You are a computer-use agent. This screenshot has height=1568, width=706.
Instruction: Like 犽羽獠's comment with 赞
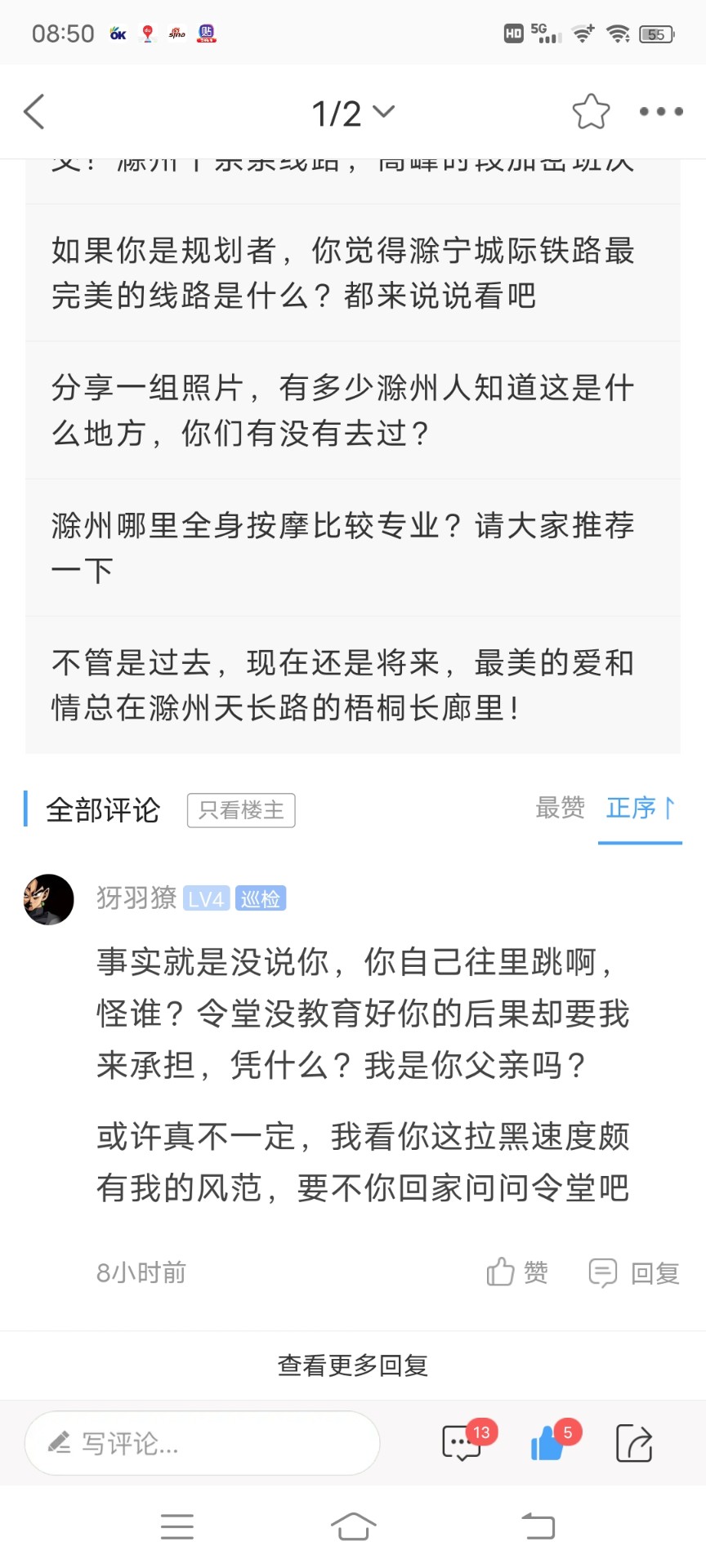[x=518, y=1272]
